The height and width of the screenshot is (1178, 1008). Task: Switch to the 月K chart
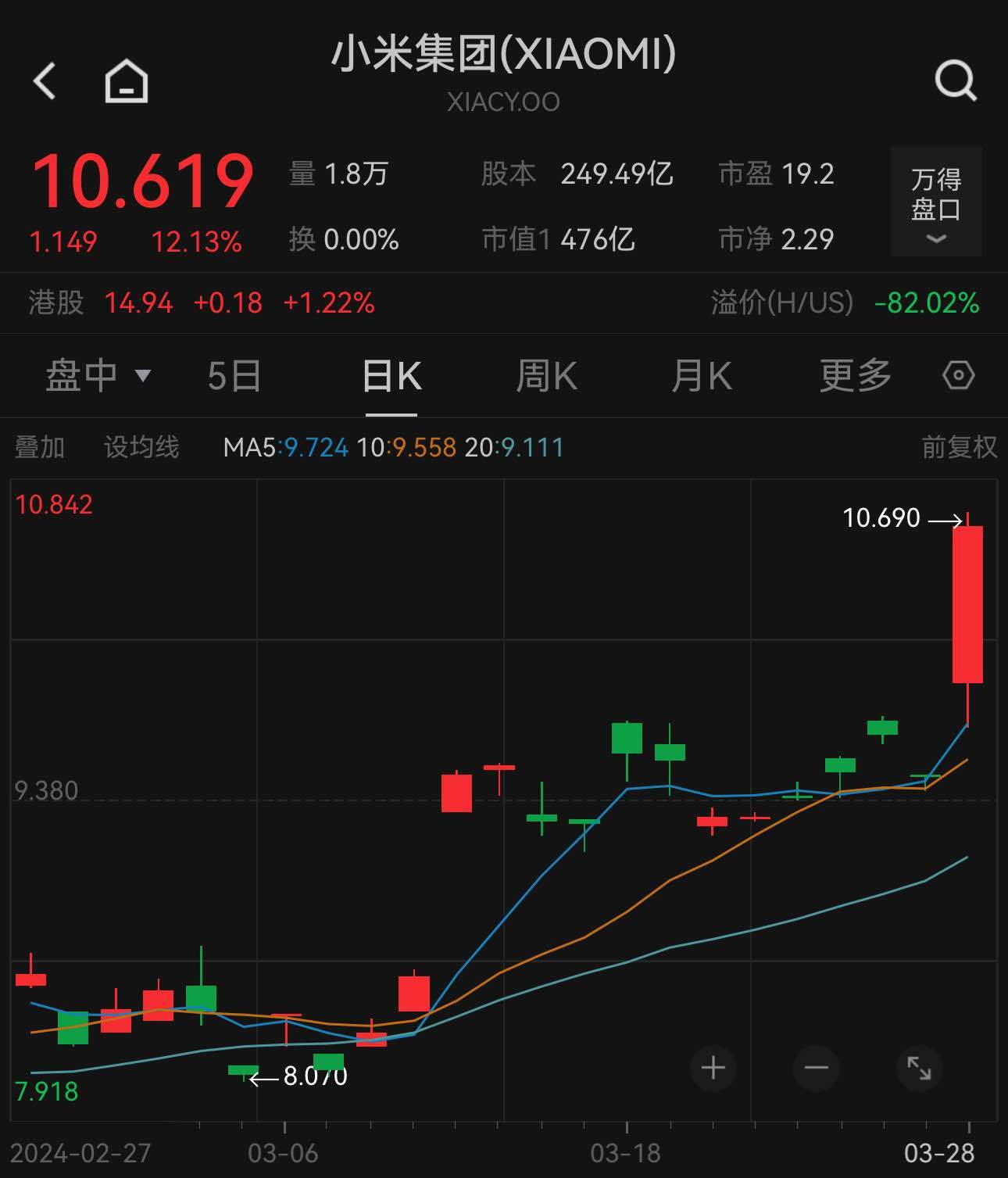tap(701, 376)
